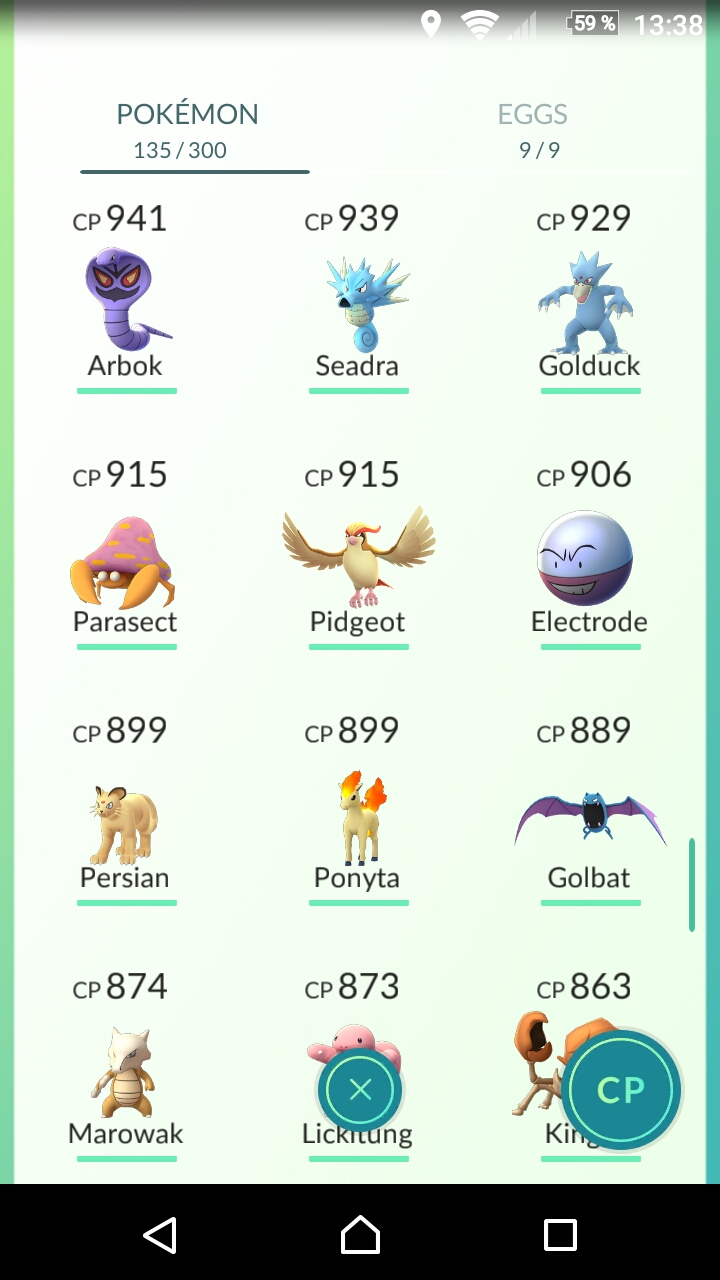Close the Pokémon list with X button

point(360,1090)
